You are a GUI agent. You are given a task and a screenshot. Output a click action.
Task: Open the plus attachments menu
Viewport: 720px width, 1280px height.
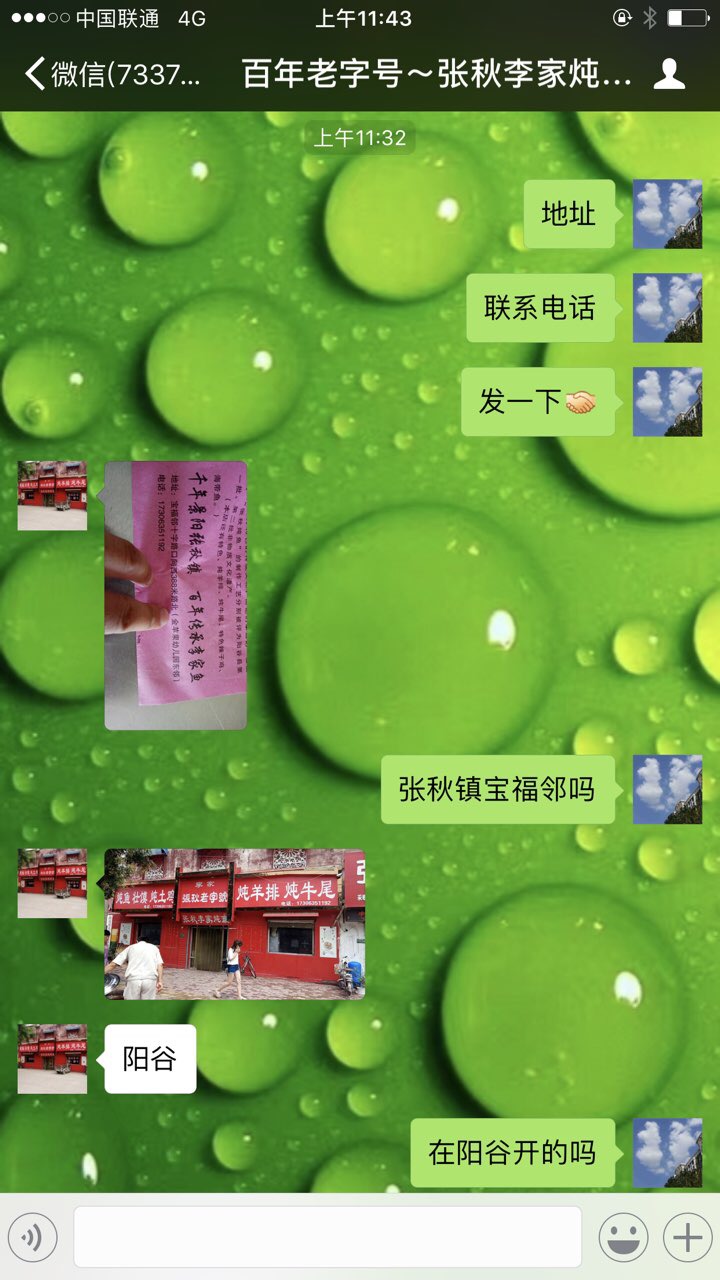687,1238
